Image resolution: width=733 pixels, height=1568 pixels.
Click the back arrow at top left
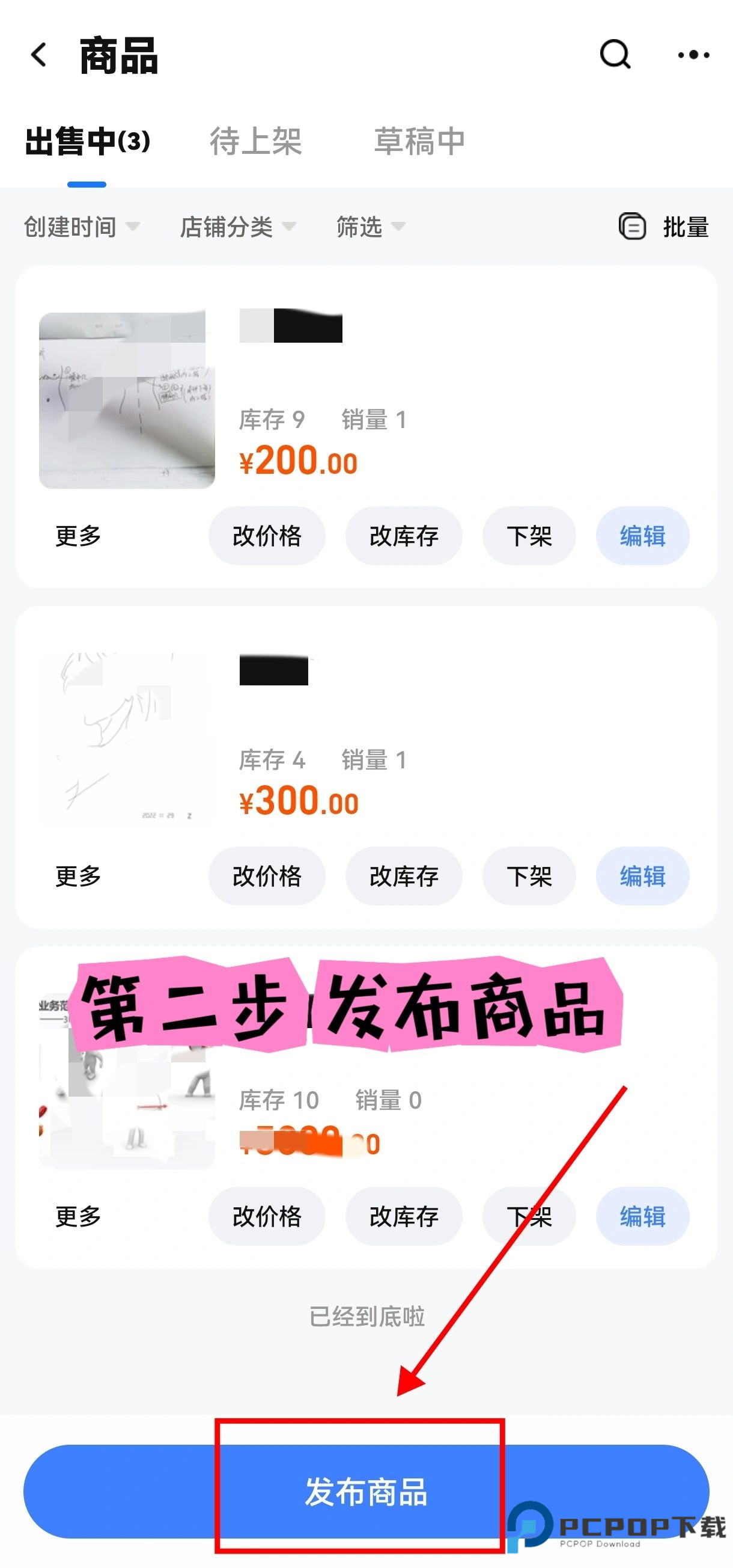38,55
